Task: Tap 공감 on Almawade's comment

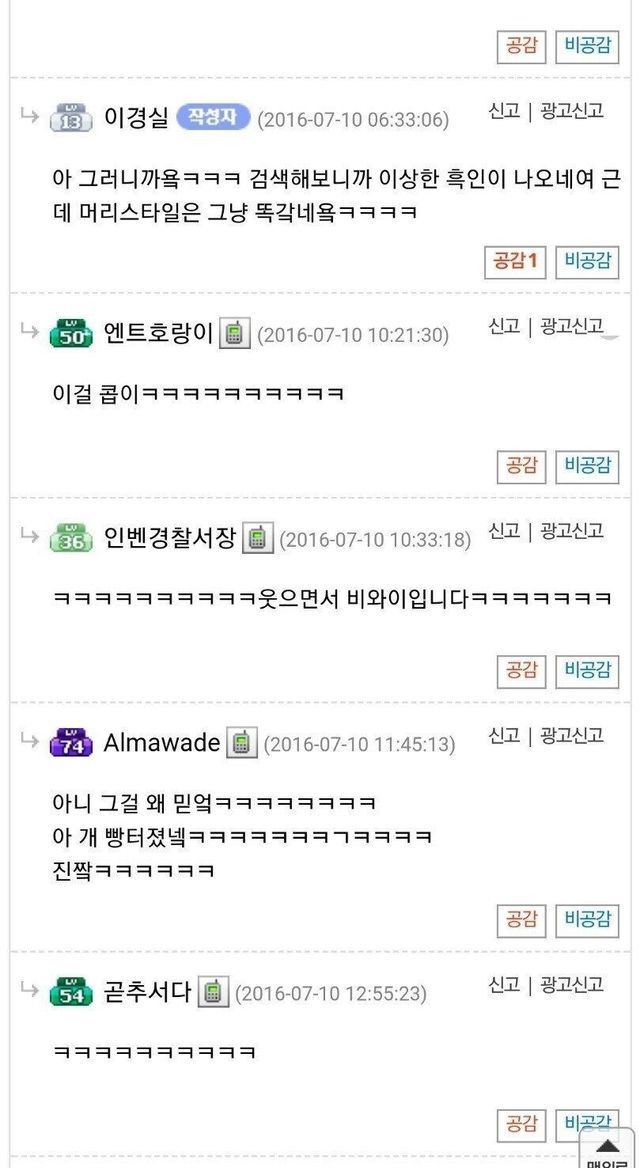Action: pyautogui.click(x=521, y=918)
